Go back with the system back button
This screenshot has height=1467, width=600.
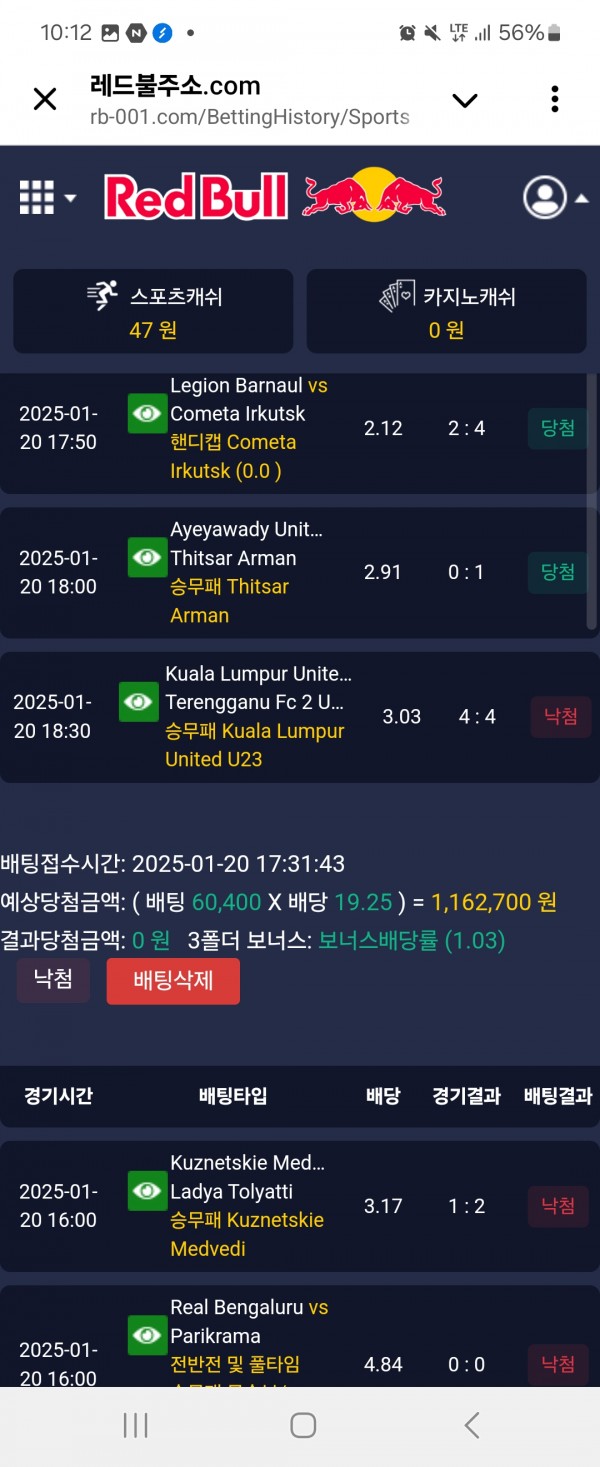pyautogui.click(x=472, y=1425)
